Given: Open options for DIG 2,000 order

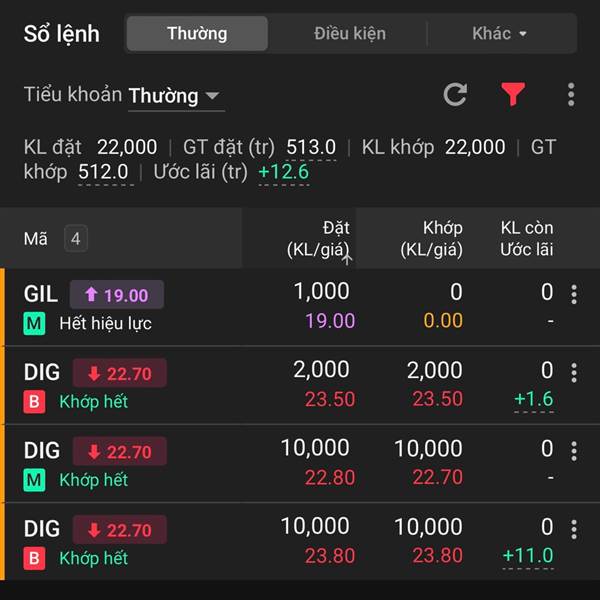Looking at the screenshot, I should click(x=574, y=373).
